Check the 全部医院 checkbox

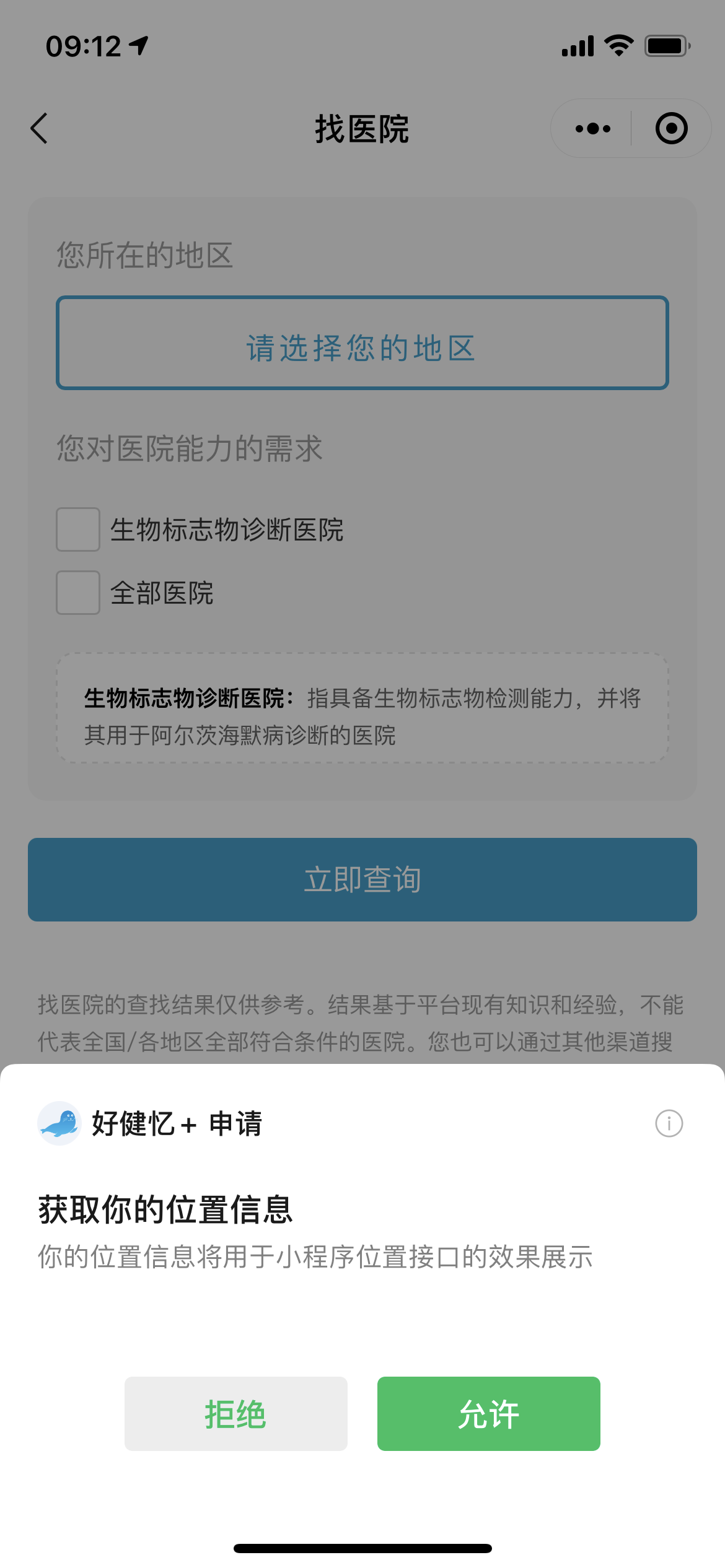[x=78, y=593]
